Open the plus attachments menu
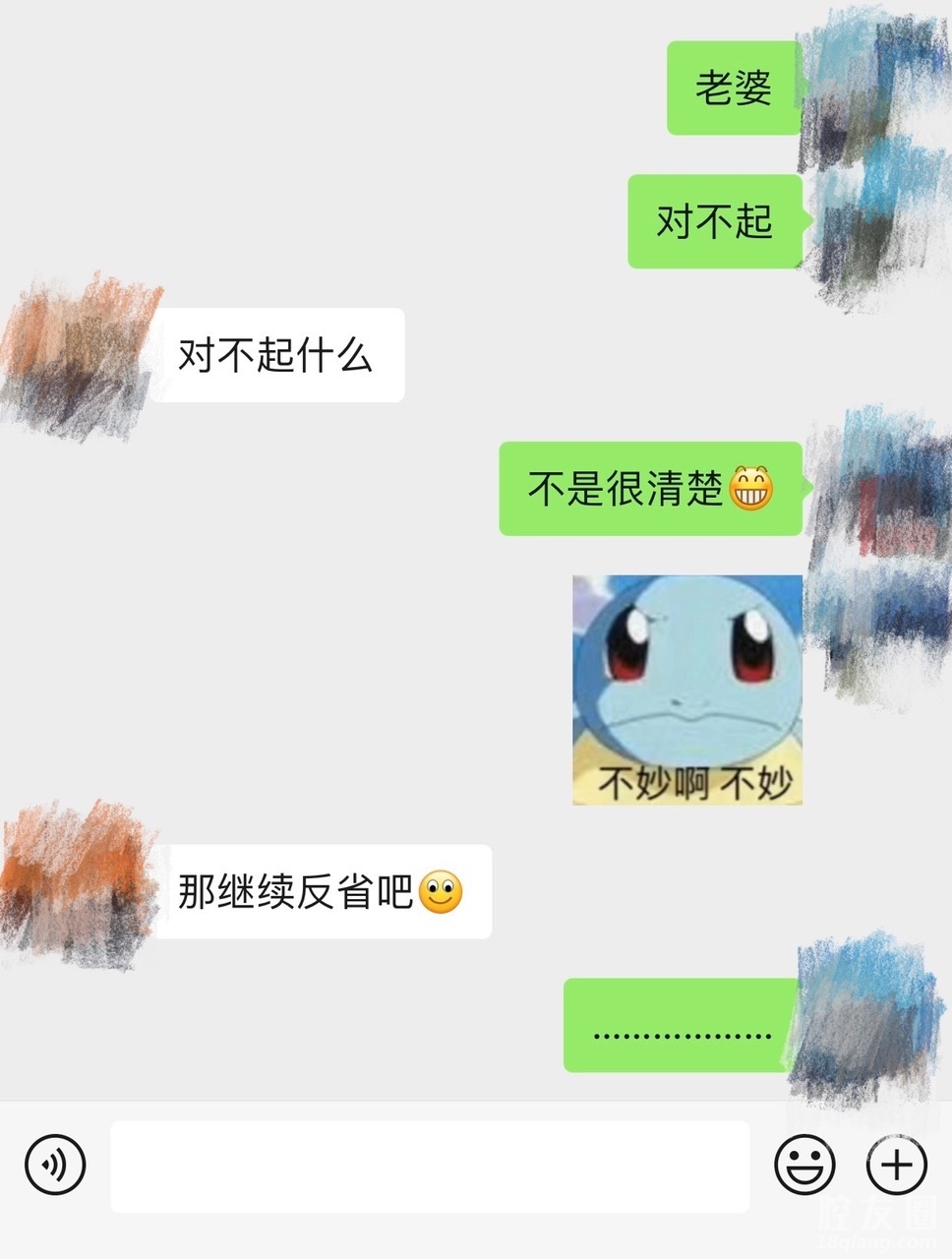The image size is (952, 1259). click(896, 1166)
